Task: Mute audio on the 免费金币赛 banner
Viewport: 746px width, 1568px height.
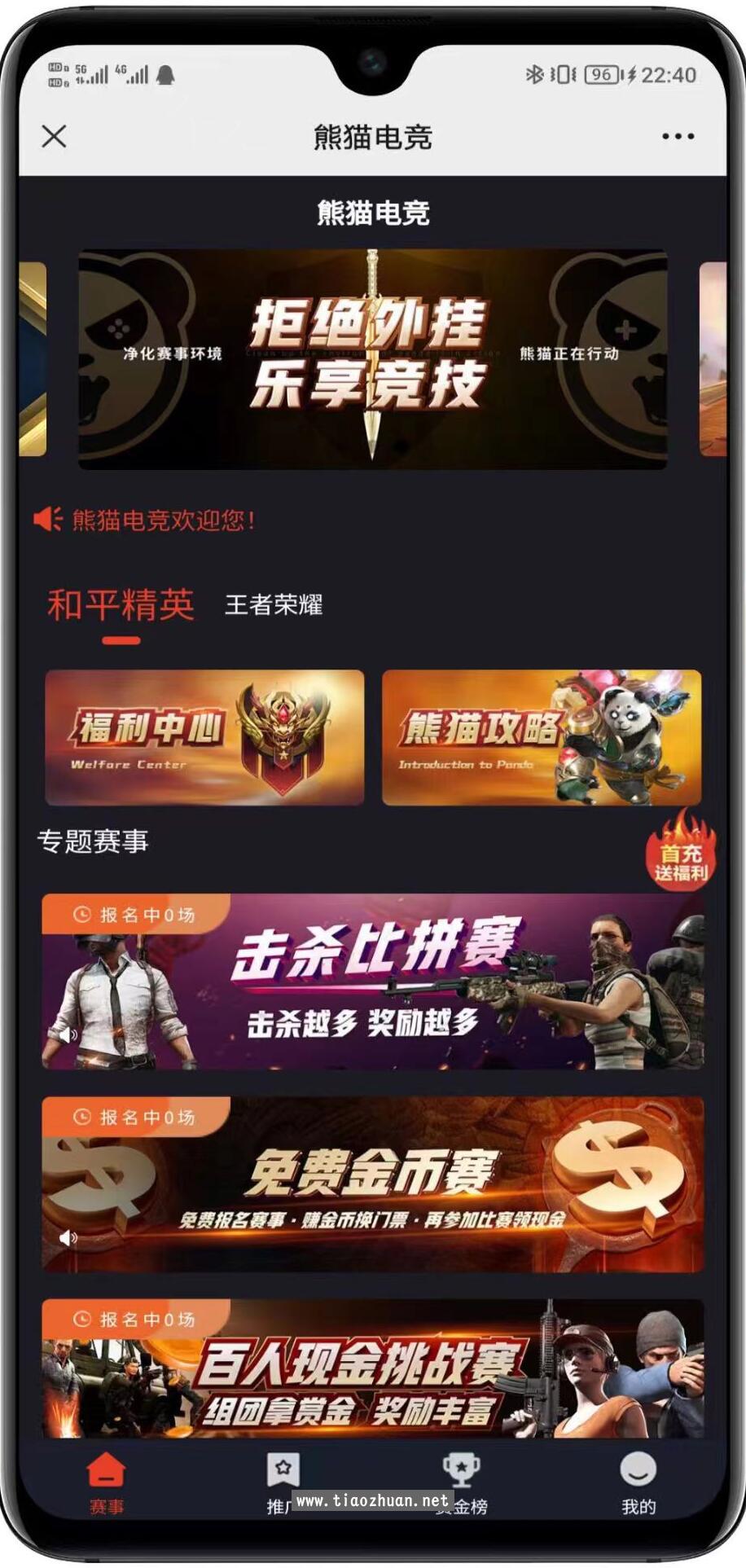Action: [x=68, y=1238]
